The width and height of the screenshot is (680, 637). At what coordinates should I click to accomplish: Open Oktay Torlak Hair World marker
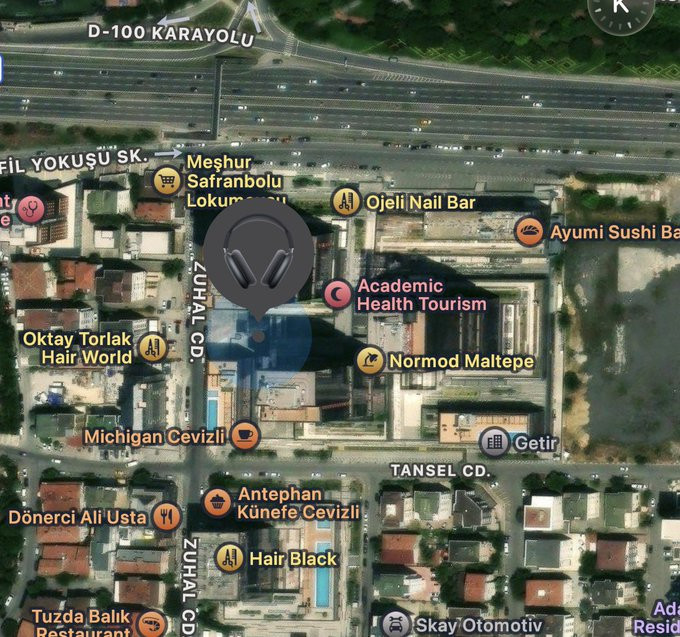[x=151, y=348]
